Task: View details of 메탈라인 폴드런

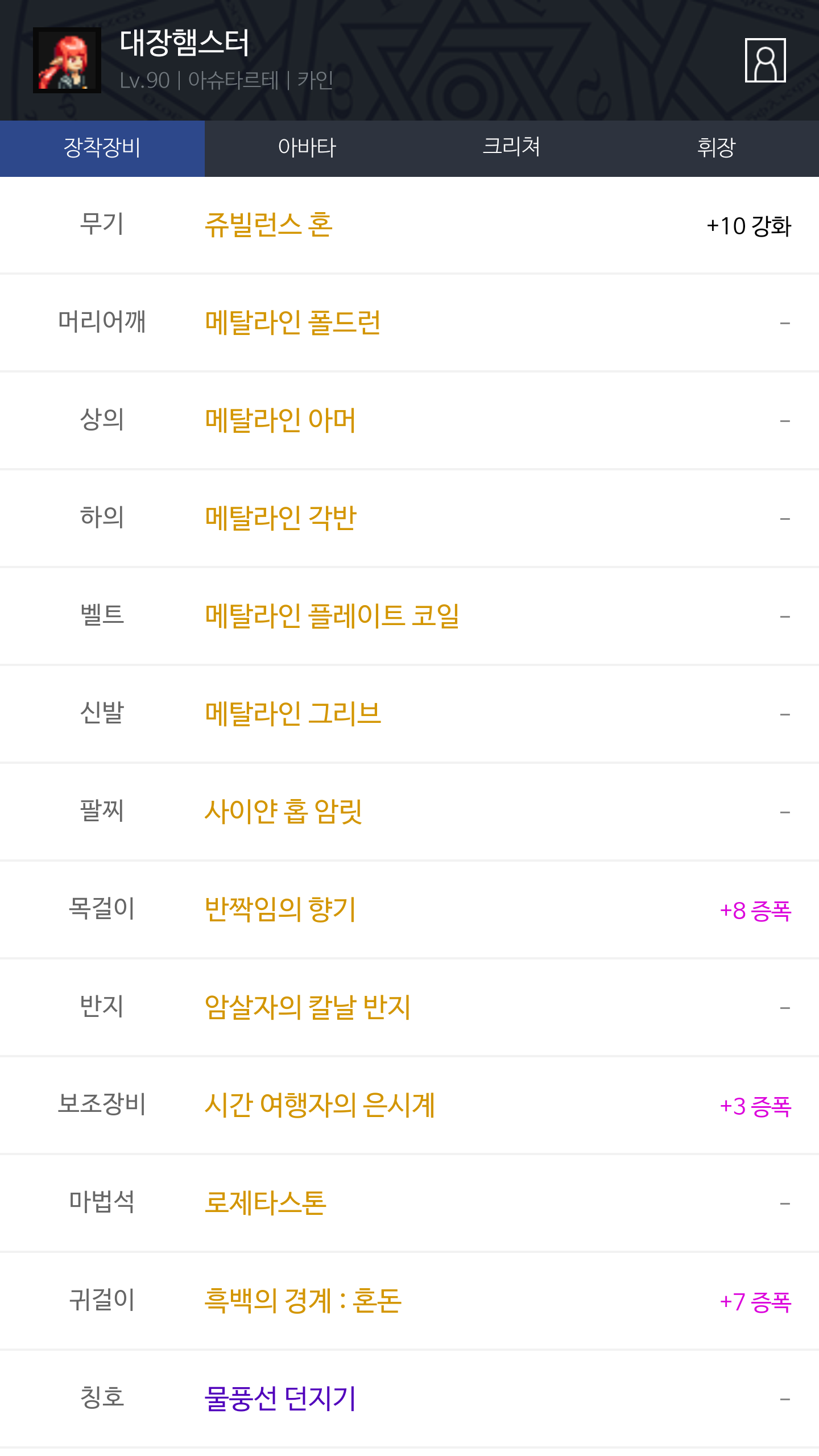Action: 292,323
